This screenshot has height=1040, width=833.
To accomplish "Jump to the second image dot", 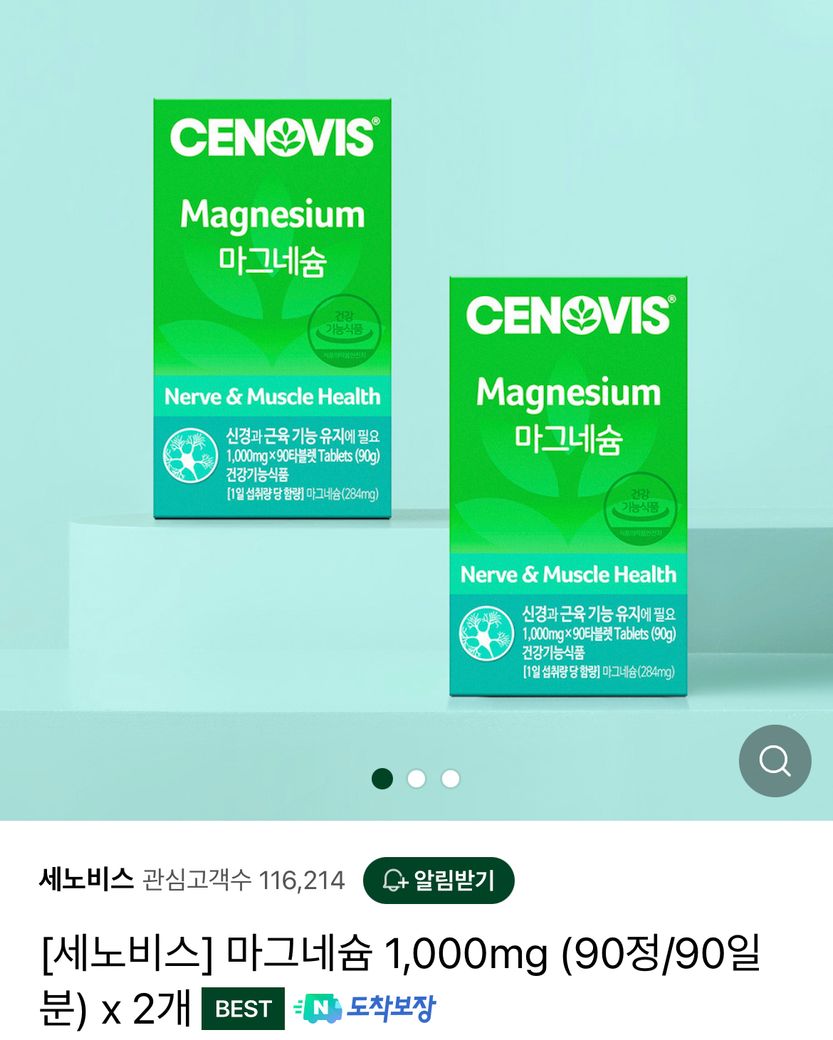I will tap(417, 778).
